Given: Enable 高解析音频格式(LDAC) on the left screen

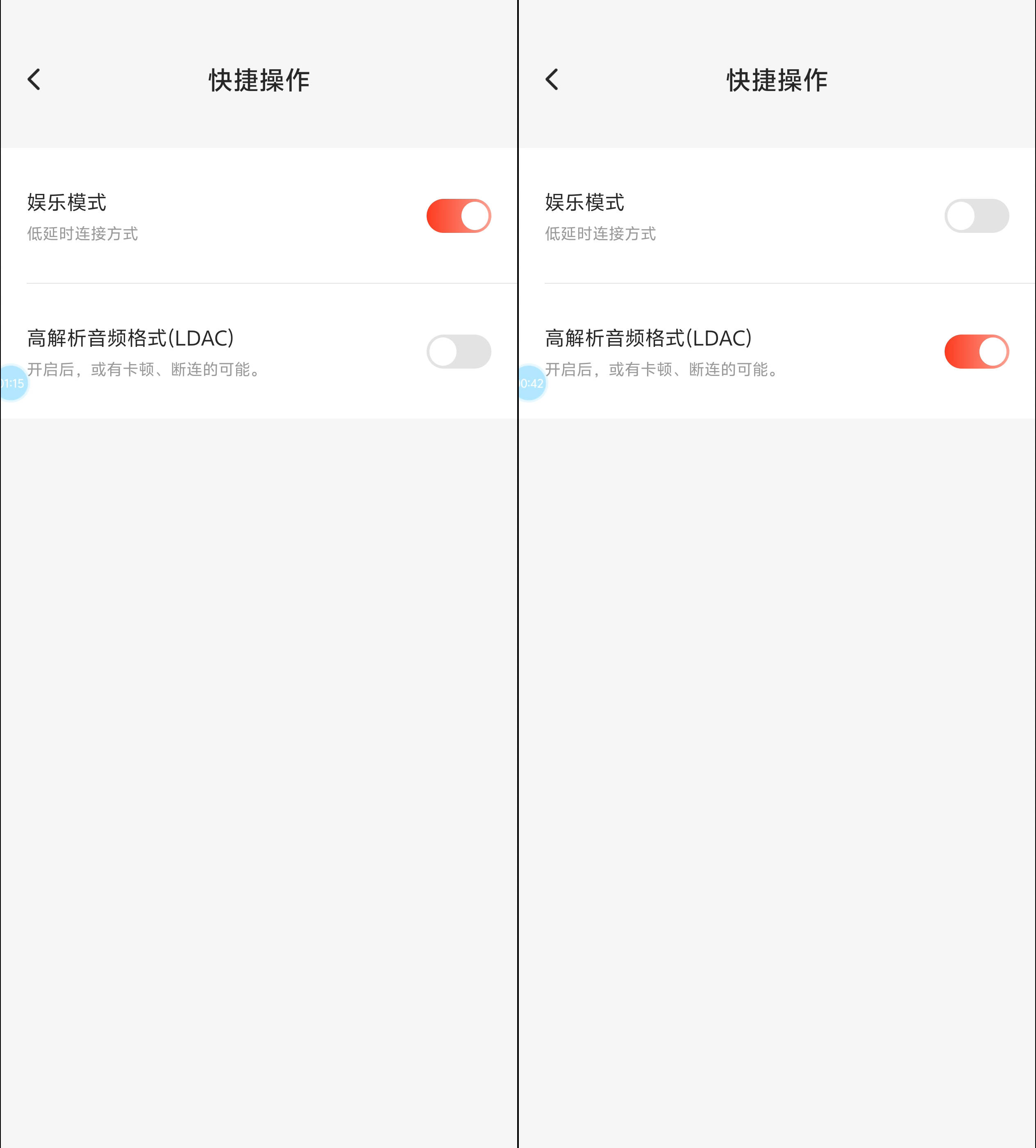Looking at the screenshot, I should 460,352.
